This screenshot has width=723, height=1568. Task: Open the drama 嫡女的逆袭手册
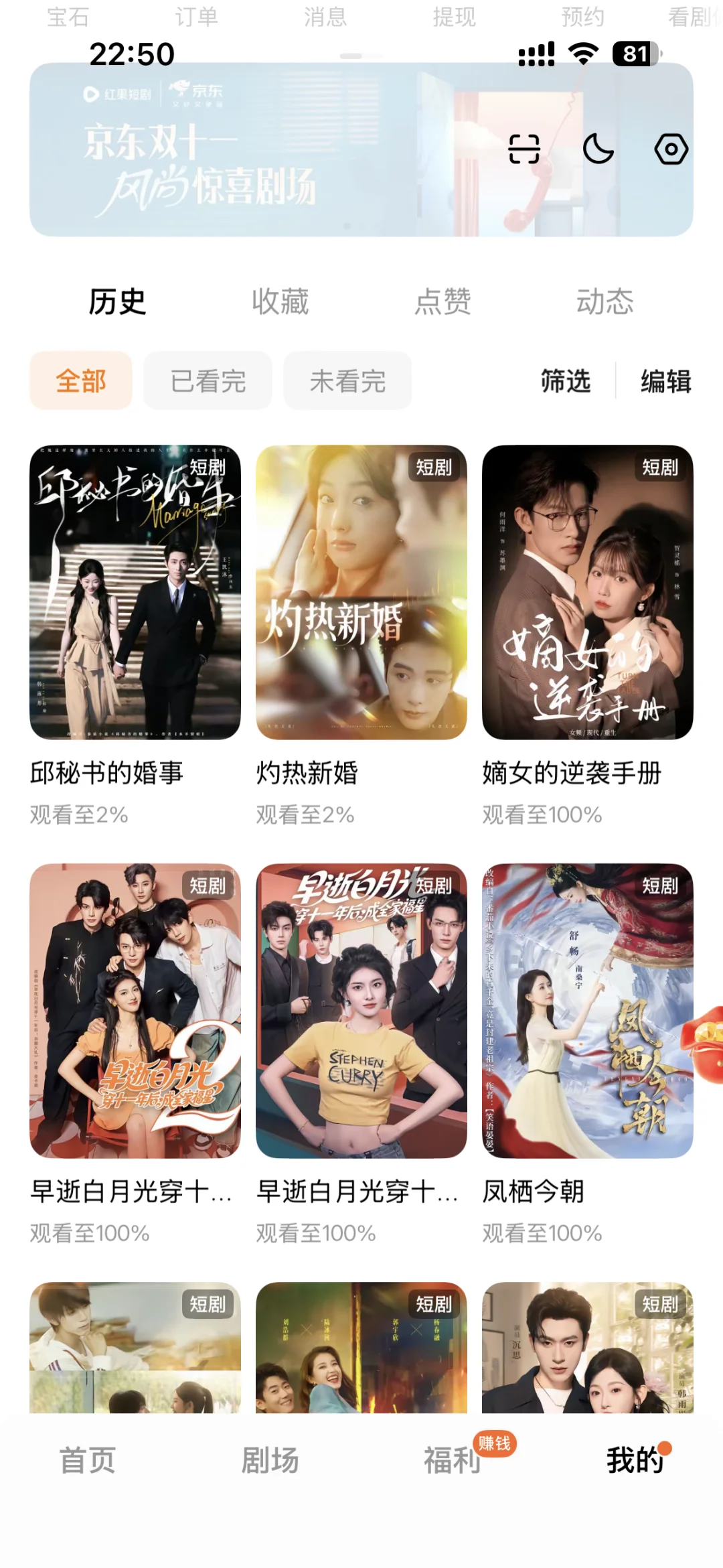click(x=588, y=592)
